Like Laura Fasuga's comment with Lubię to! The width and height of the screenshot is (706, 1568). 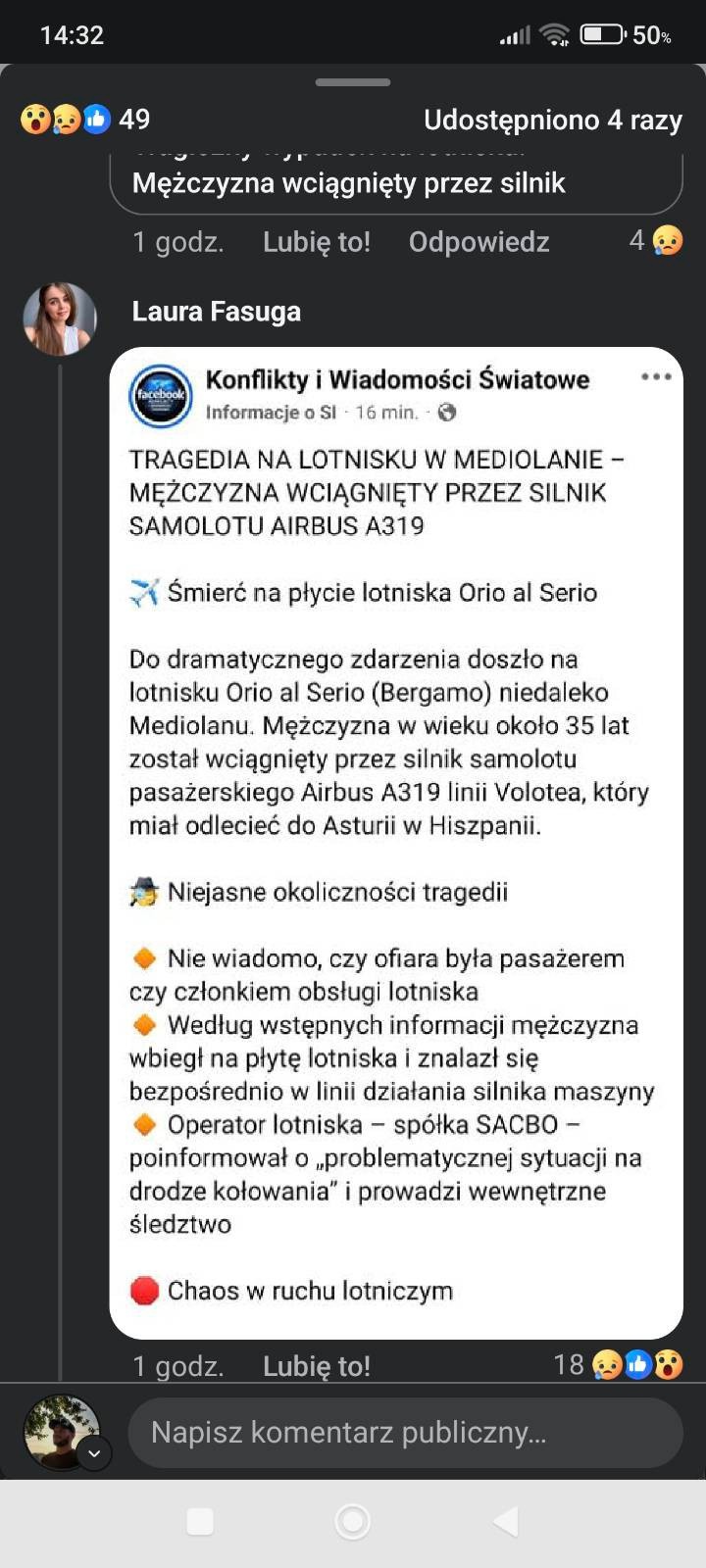click(x=316, y=1365)
